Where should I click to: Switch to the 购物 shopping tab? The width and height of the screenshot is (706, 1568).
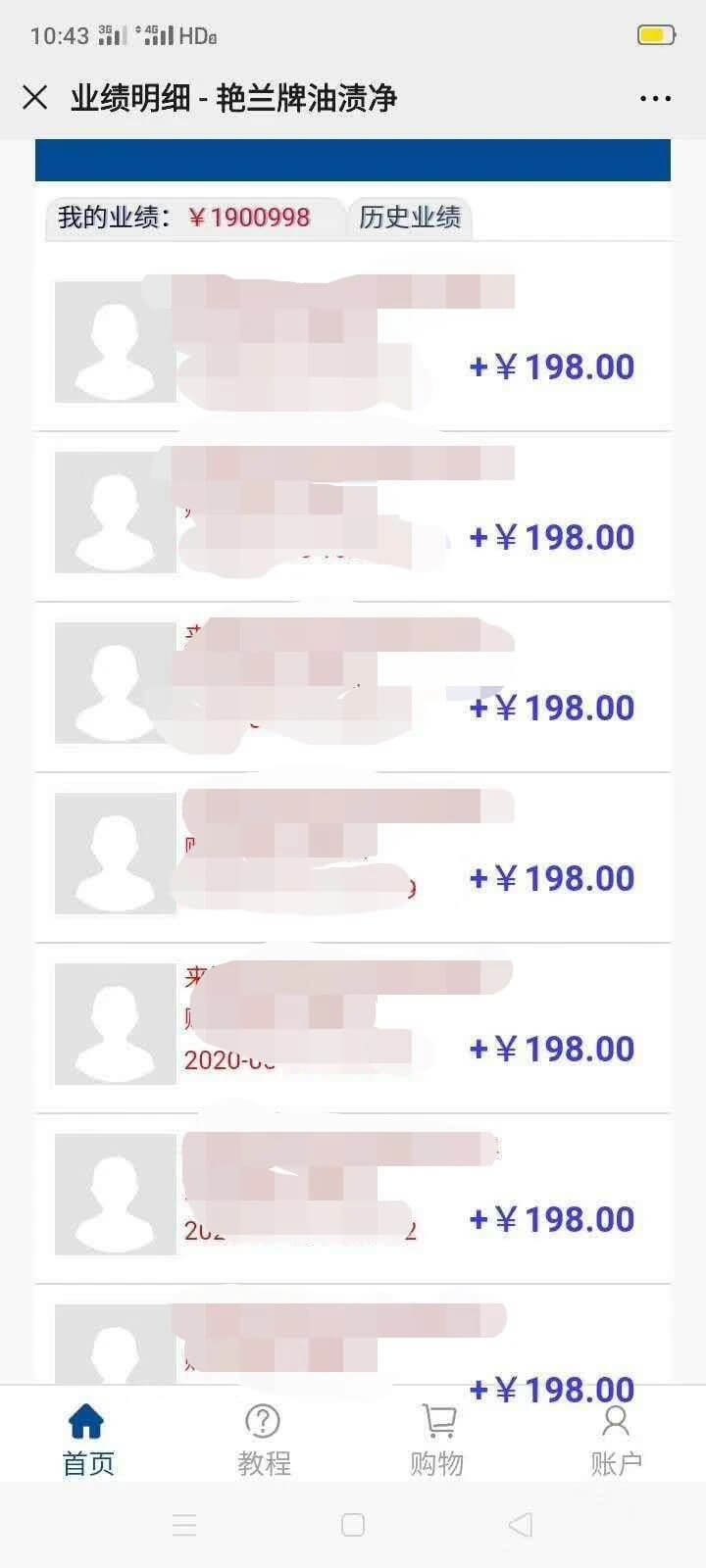tap(437, 1439)
